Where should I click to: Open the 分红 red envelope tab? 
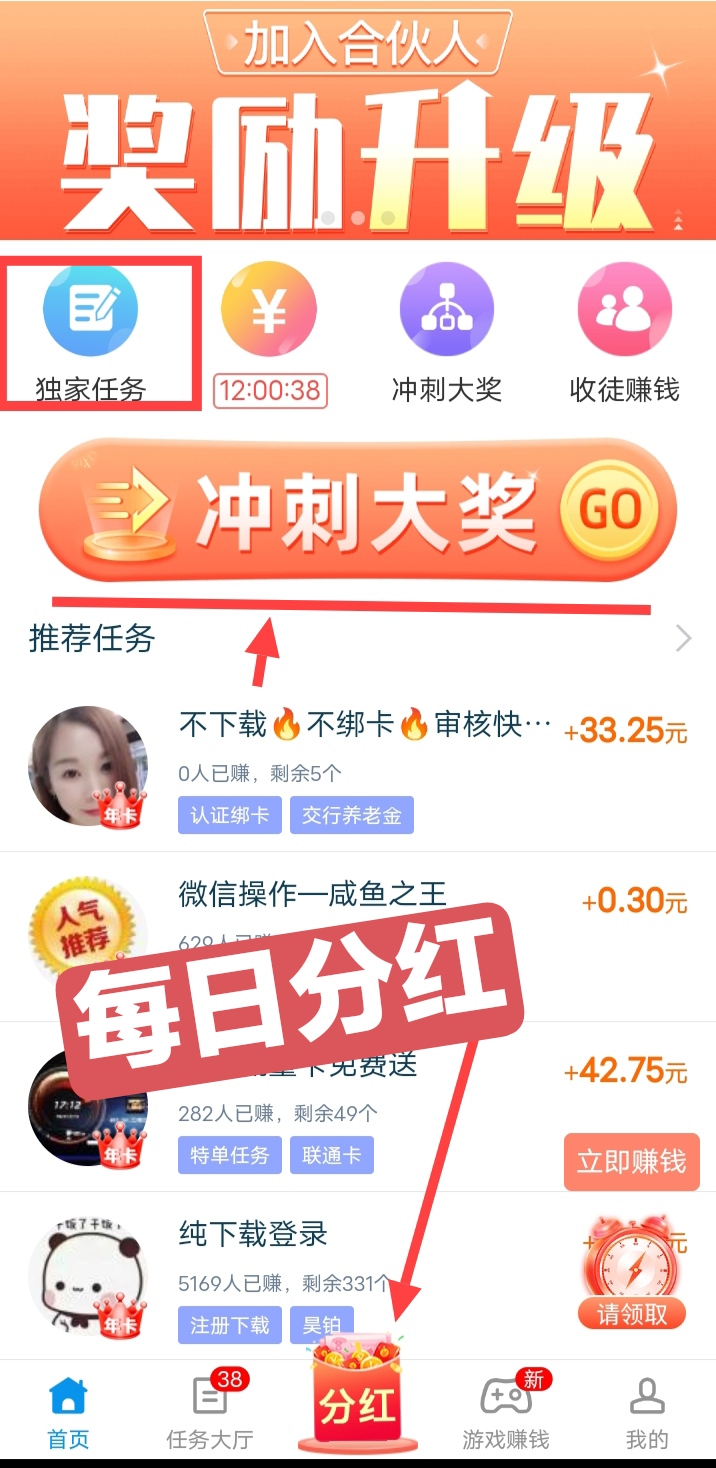pos(358,1395)
